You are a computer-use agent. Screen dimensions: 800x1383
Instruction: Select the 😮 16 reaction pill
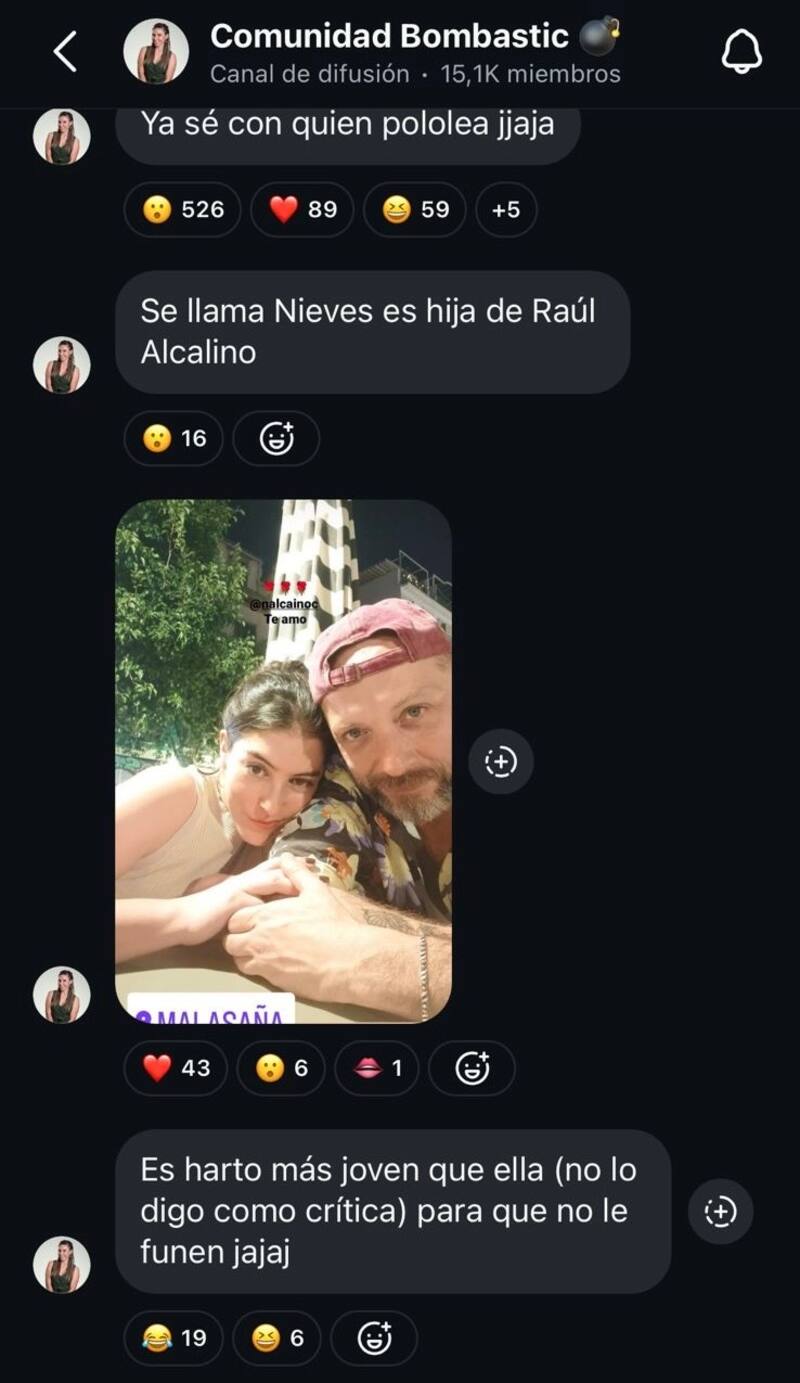[x=172, y=438]
